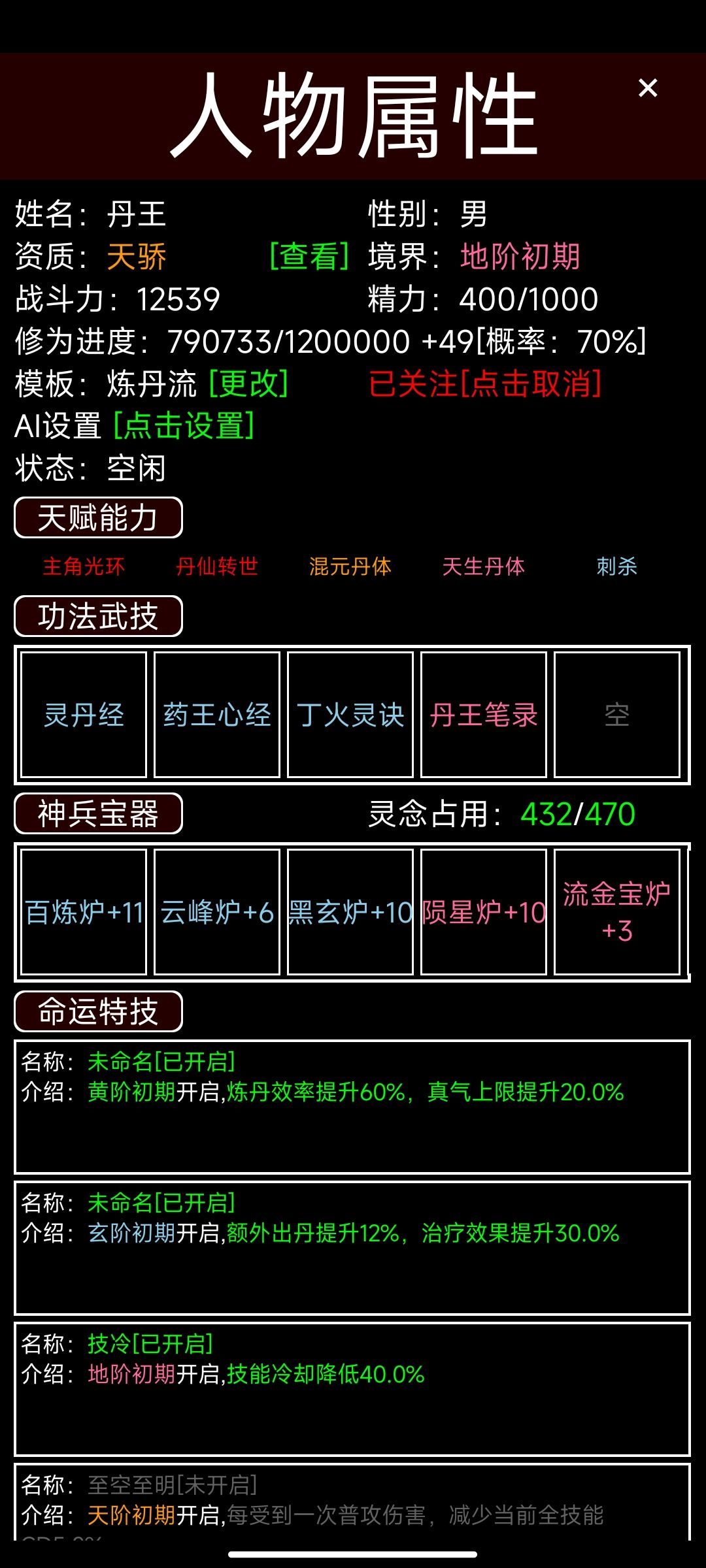Collapse the 天赋能力 section
The height and width of the screenshot is (1568, 706).
(98, 518)
